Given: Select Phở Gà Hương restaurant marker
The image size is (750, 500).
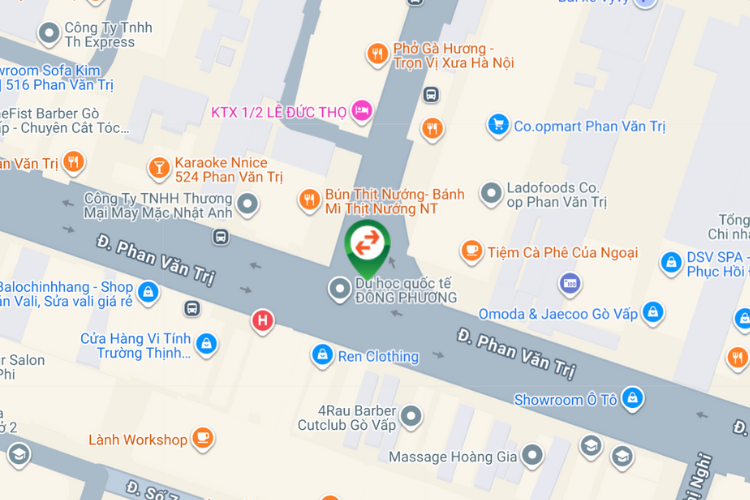Looking at the screenshot, I should click(377, 55).
